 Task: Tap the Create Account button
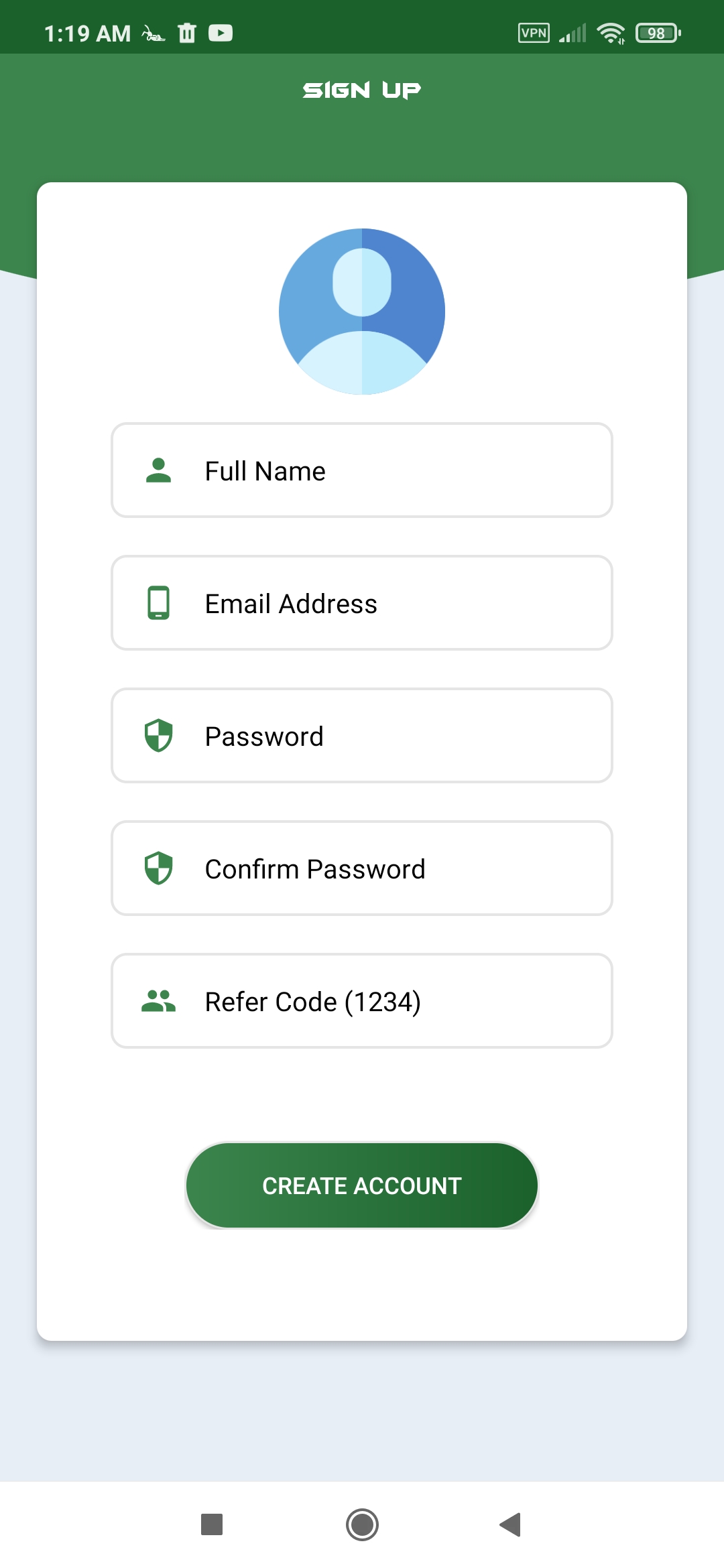(x=362, y=1185)
